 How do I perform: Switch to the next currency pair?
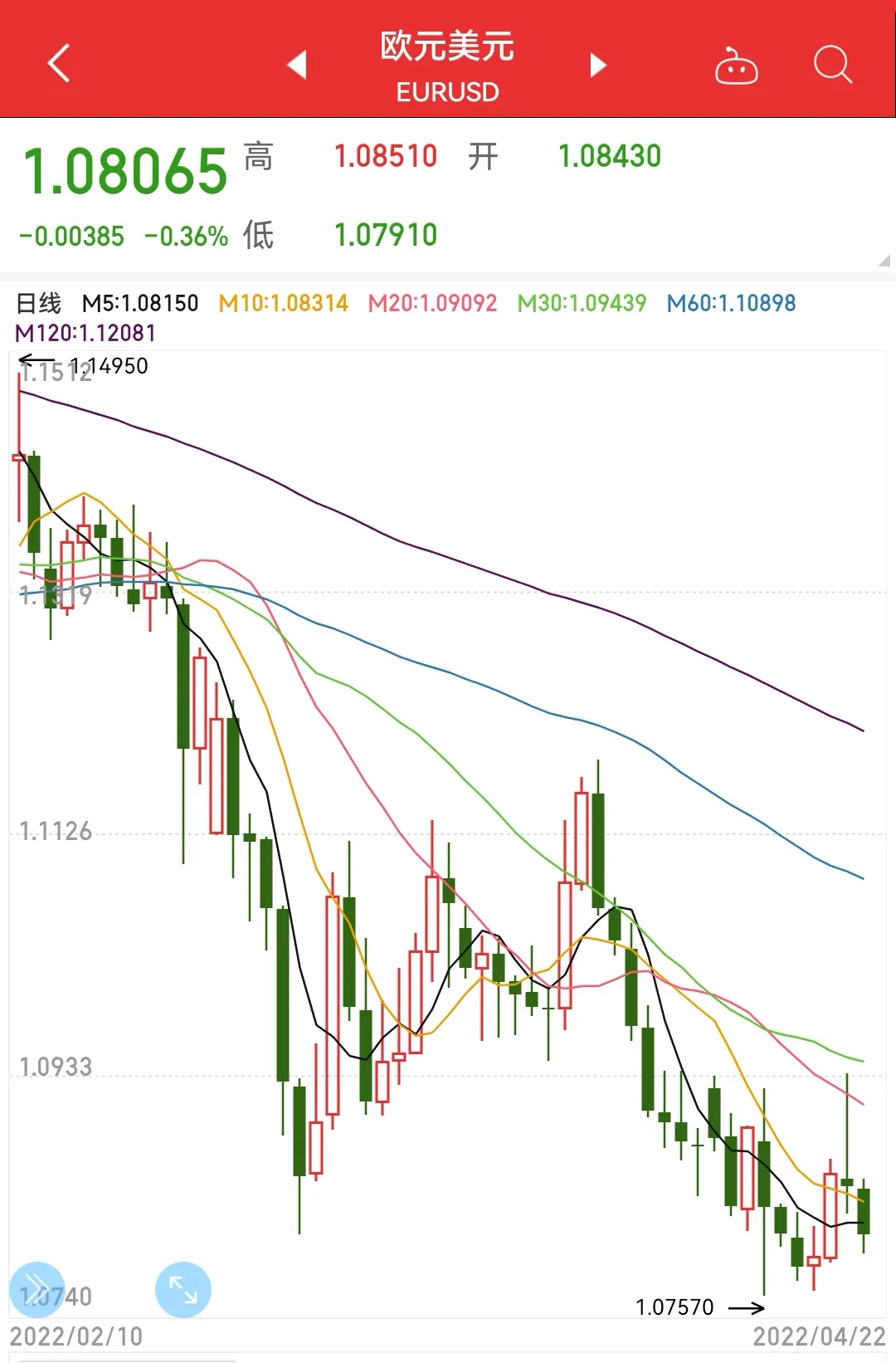pyautogui.click(x=597, y=65)
